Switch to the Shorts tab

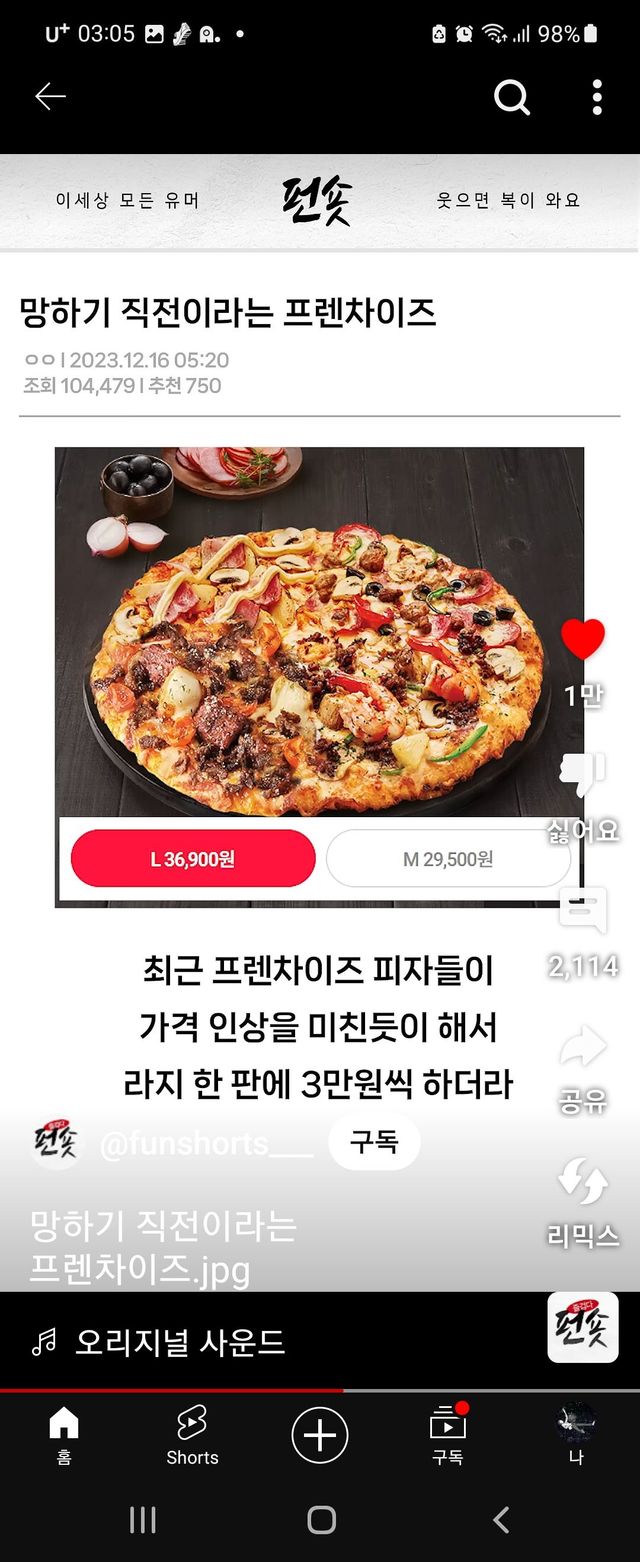[x=192, y=1436]
